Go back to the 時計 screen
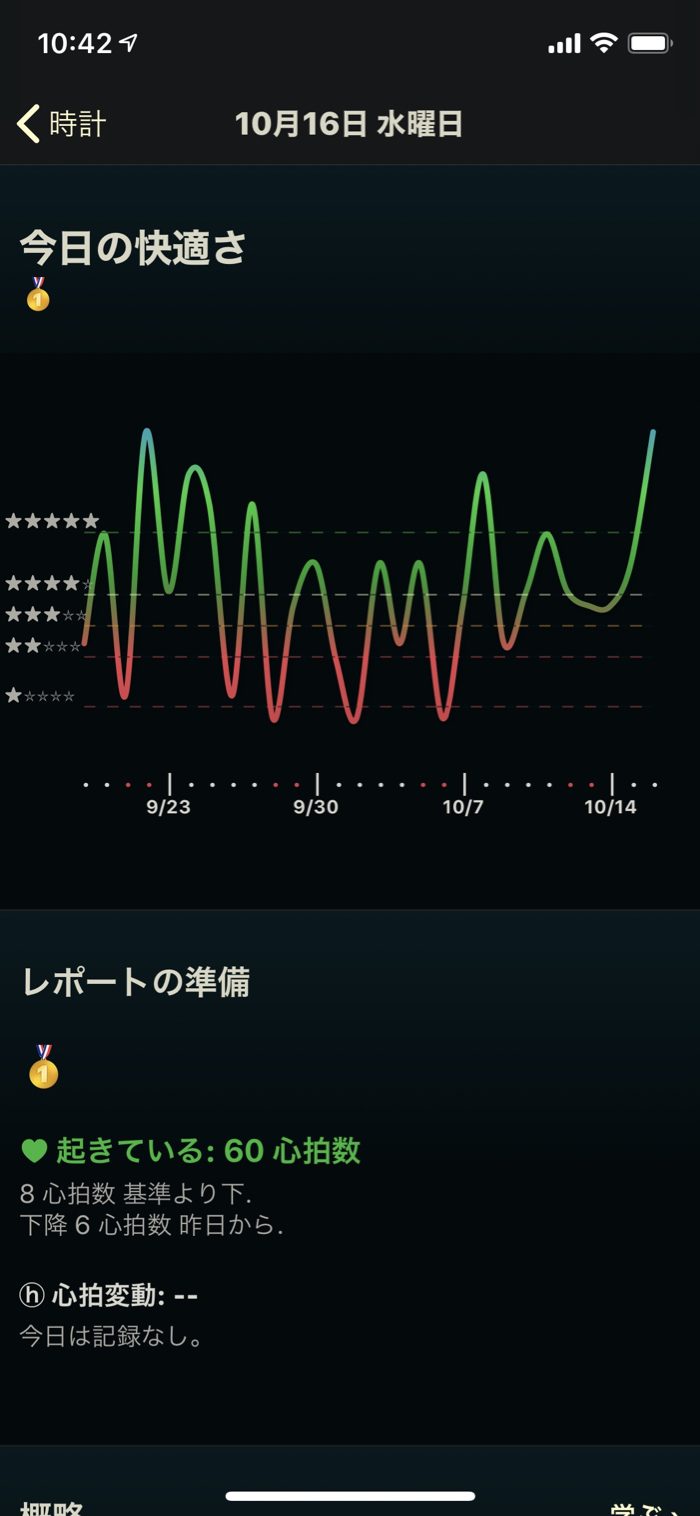The image size is (700, 1516). [62, 124]
